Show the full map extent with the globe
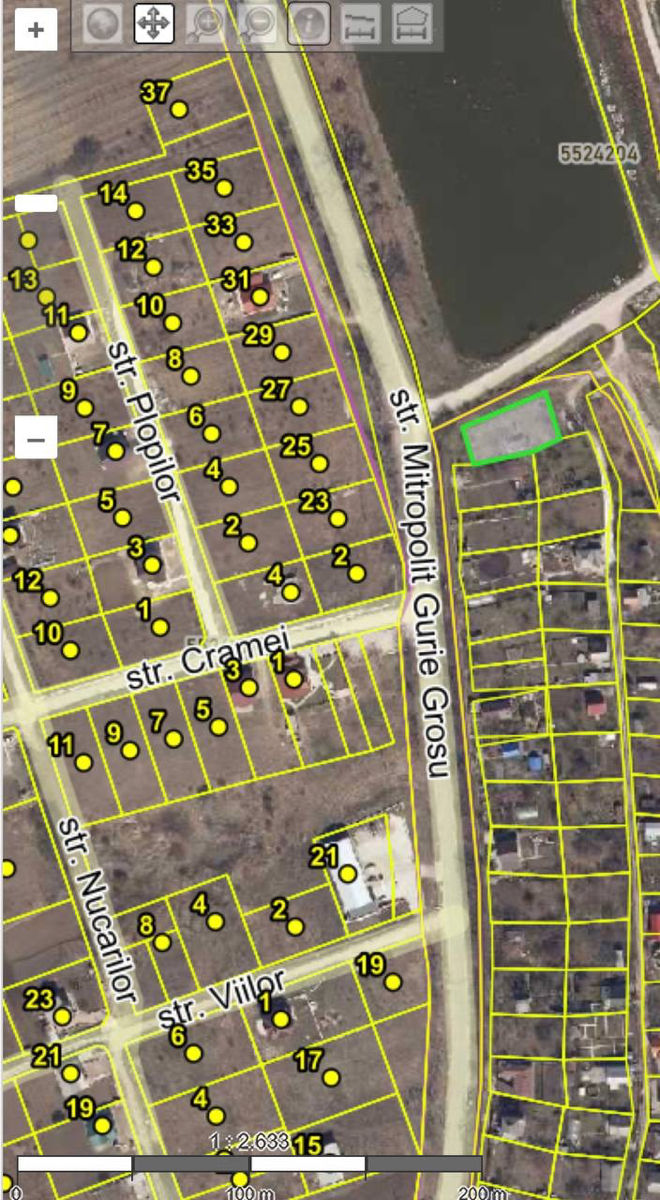 point(102,23)
